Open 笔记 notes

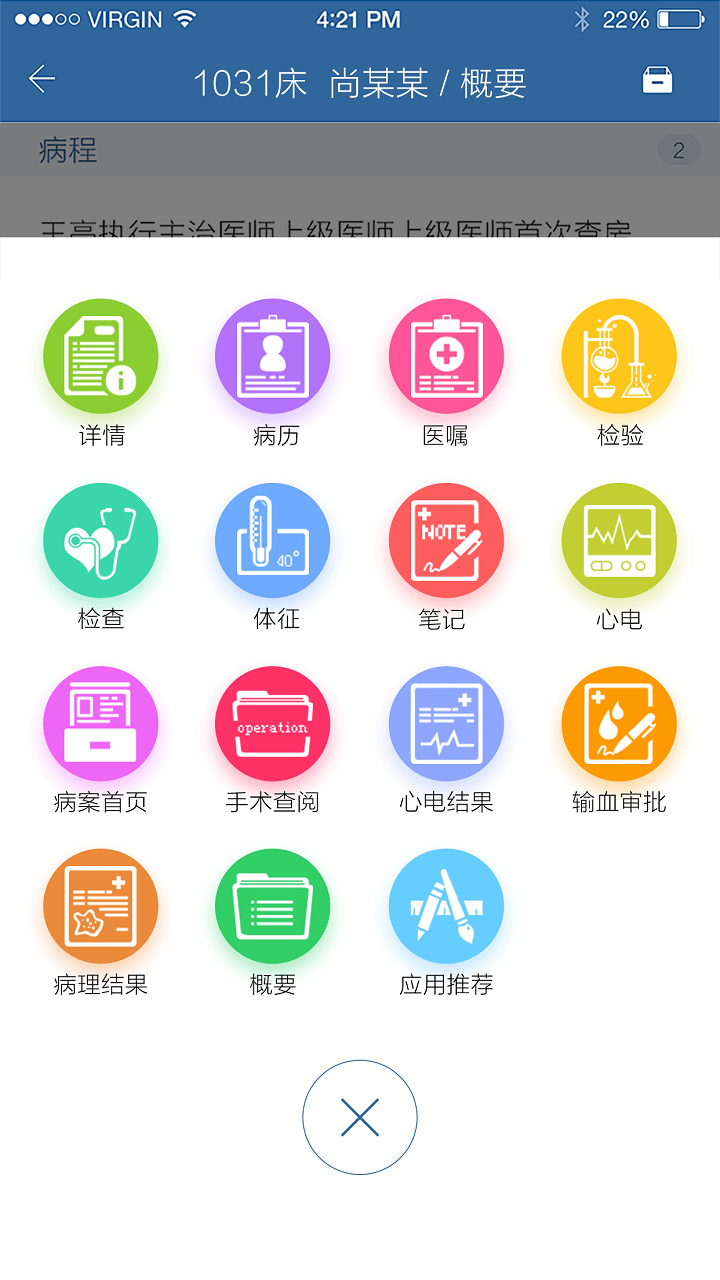446,541
